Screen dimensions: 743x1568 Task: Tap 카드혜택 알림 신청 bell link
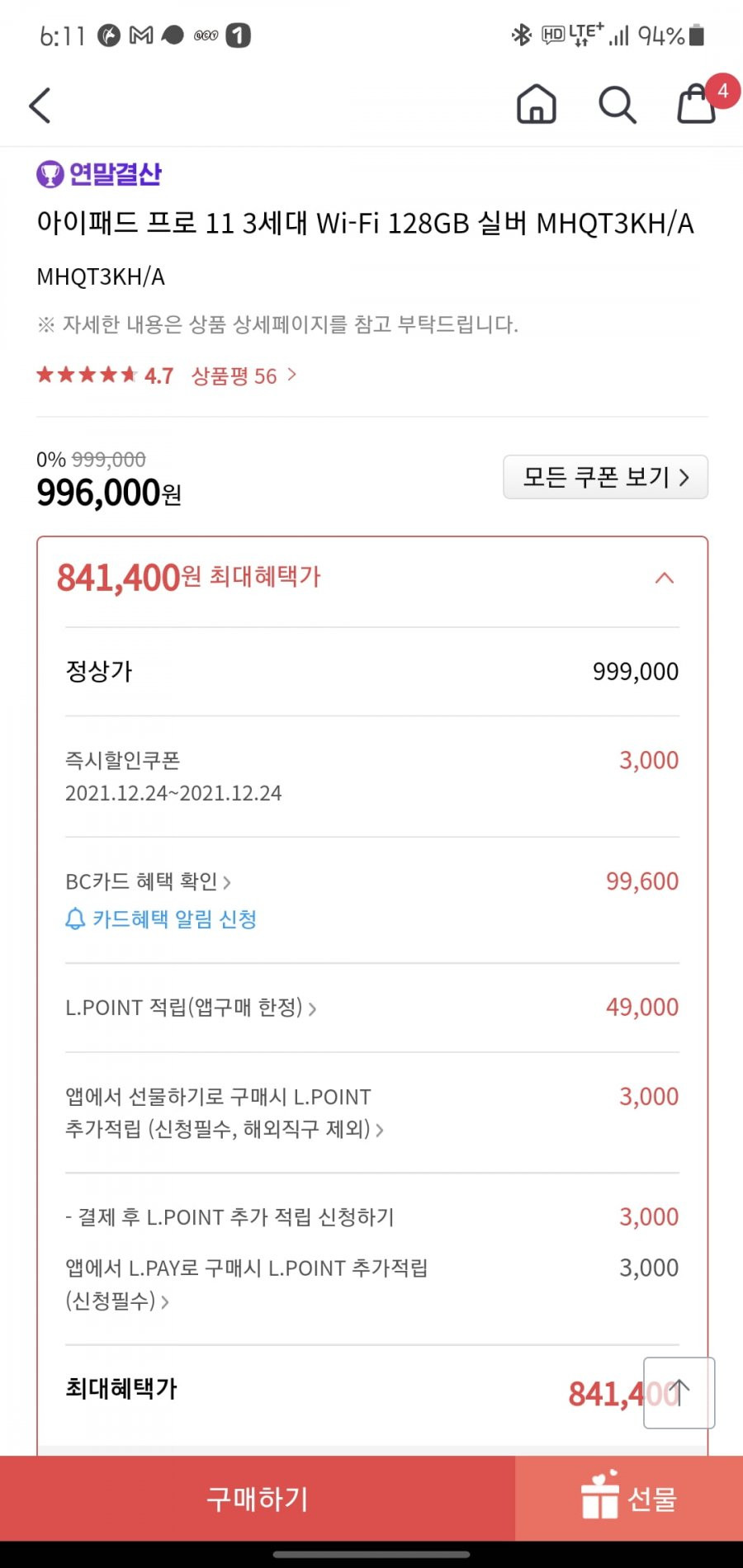161,919
